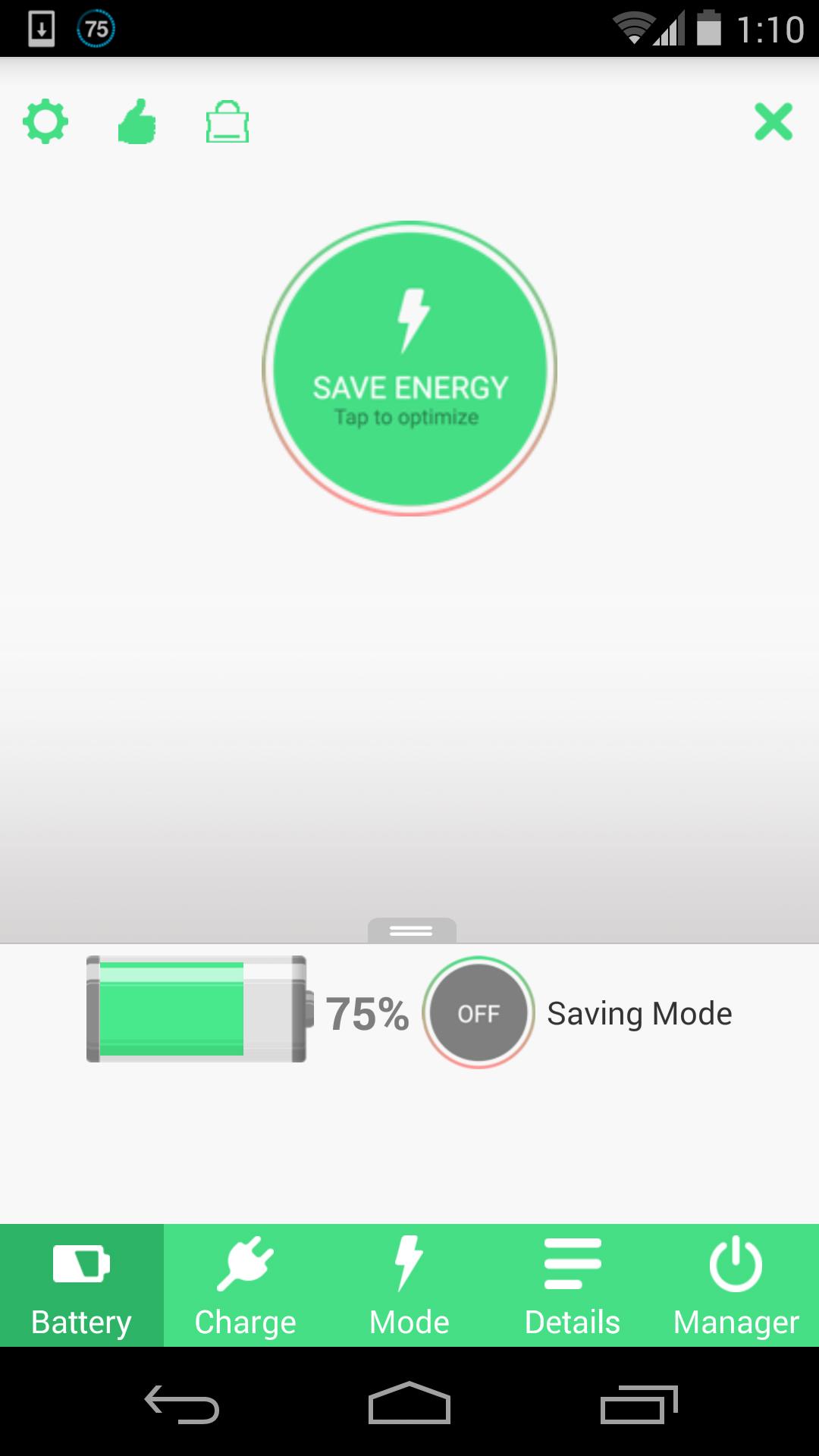Select the lightning bolt icon above Mode
819x1456 pixels.
pos(409,1263)
